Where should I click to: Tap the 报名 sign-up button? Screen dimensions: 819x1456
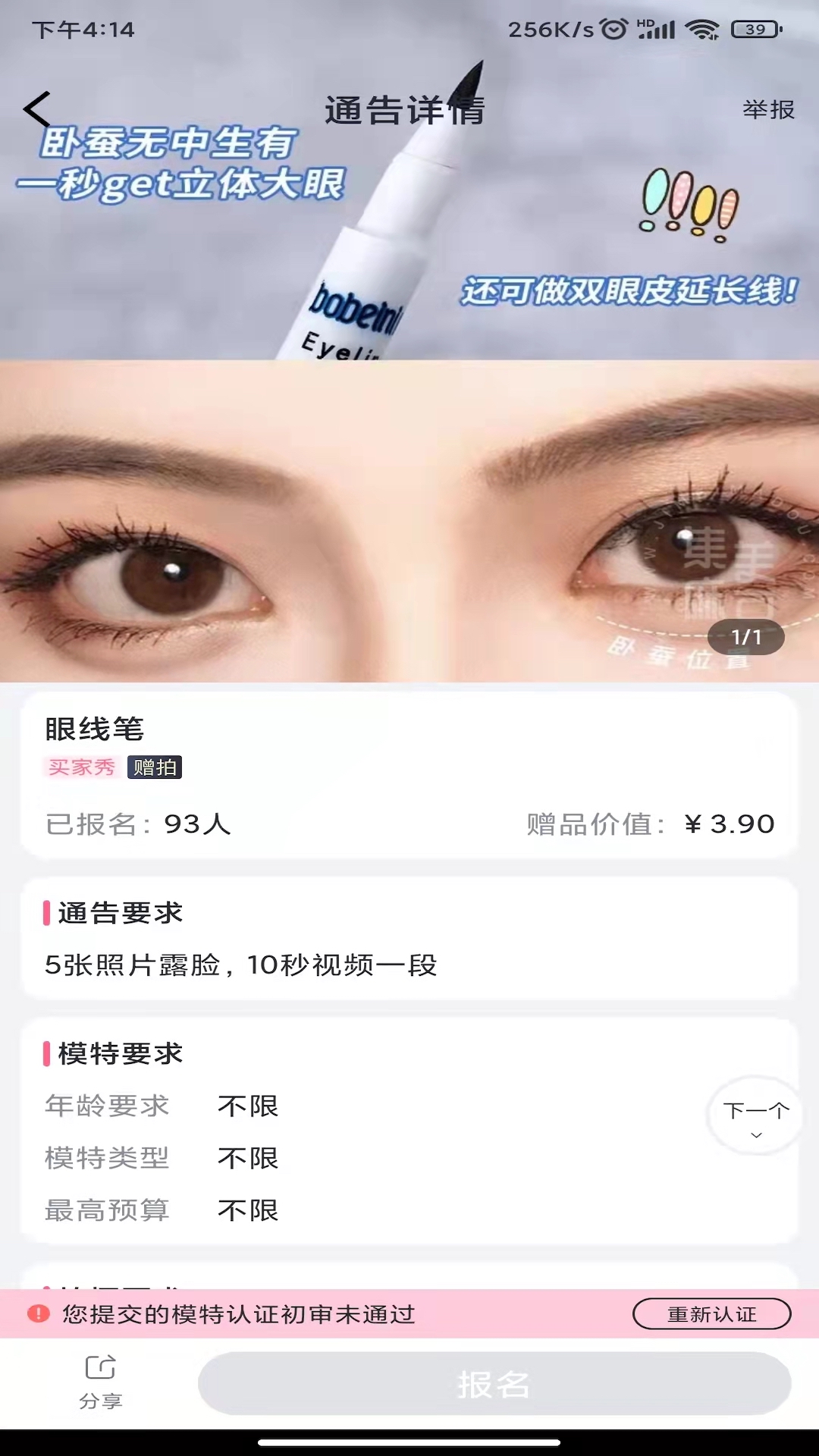494,1384
